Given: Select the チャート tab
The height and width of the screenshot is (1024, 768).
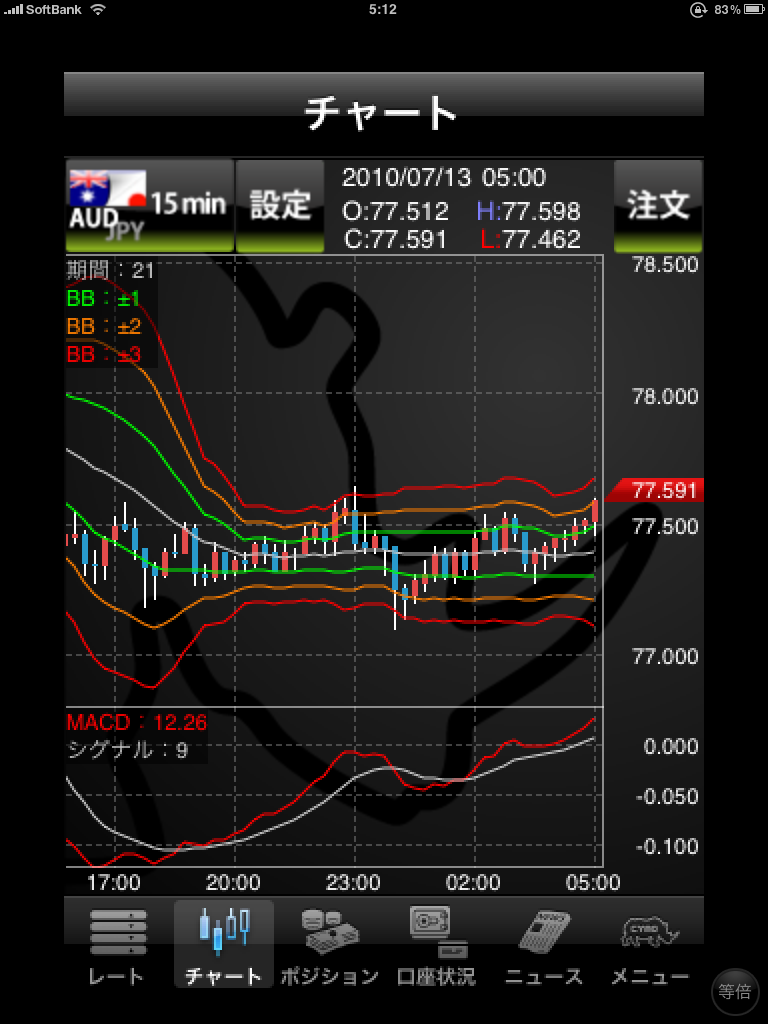Looking at the screenshot, I should click(223, 945).
